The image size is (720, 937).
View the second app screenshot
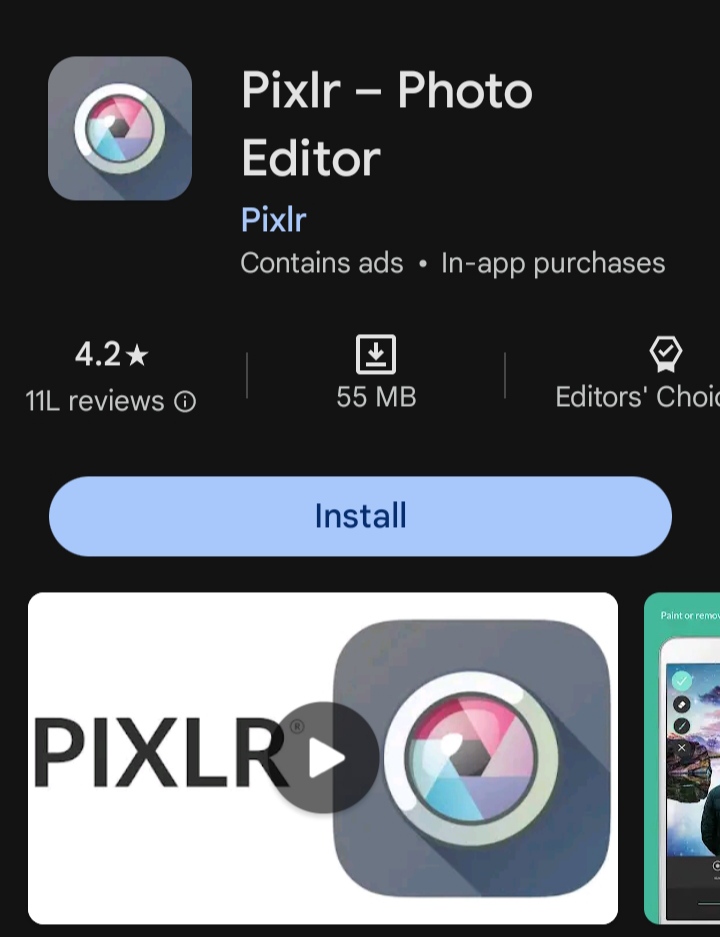tap(685, 758)
